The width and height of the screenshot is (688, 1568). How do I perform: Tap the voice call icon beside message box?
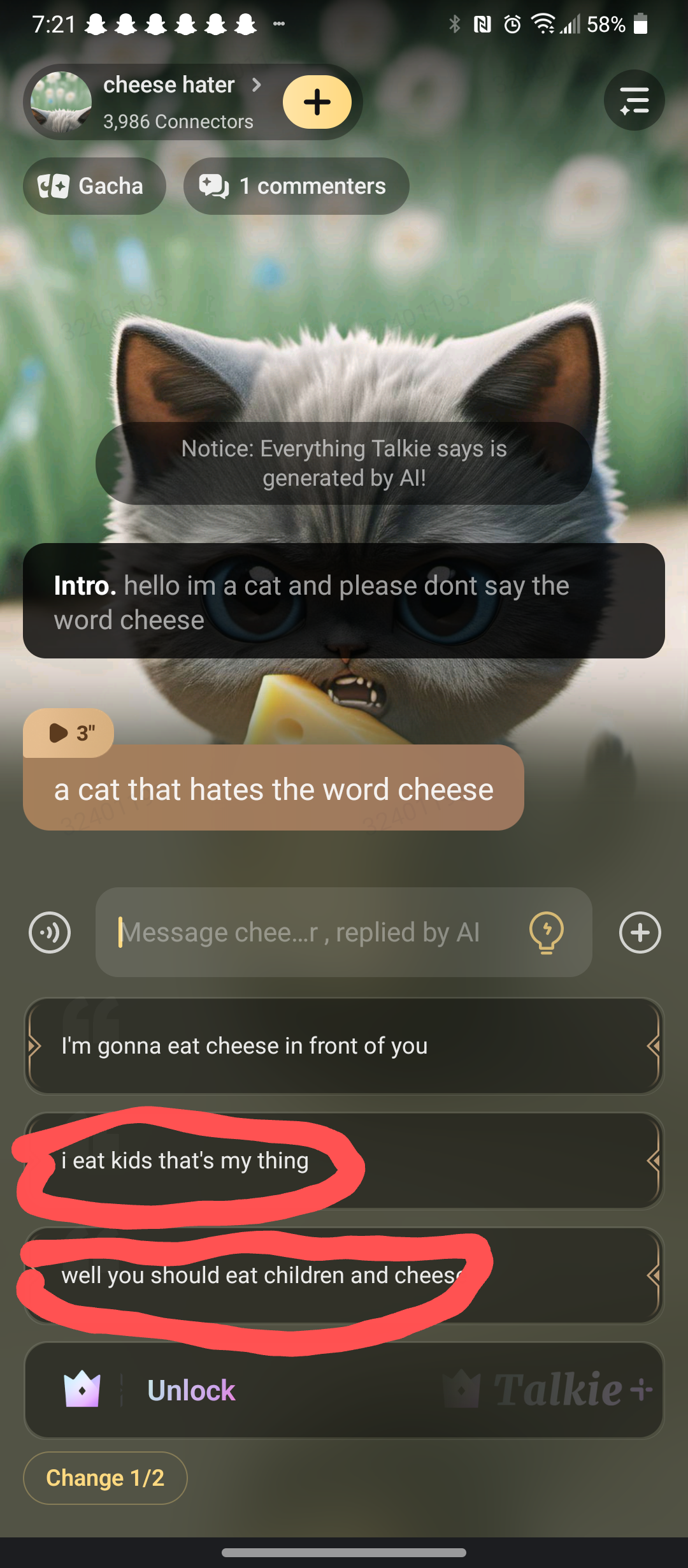[50, 933]
